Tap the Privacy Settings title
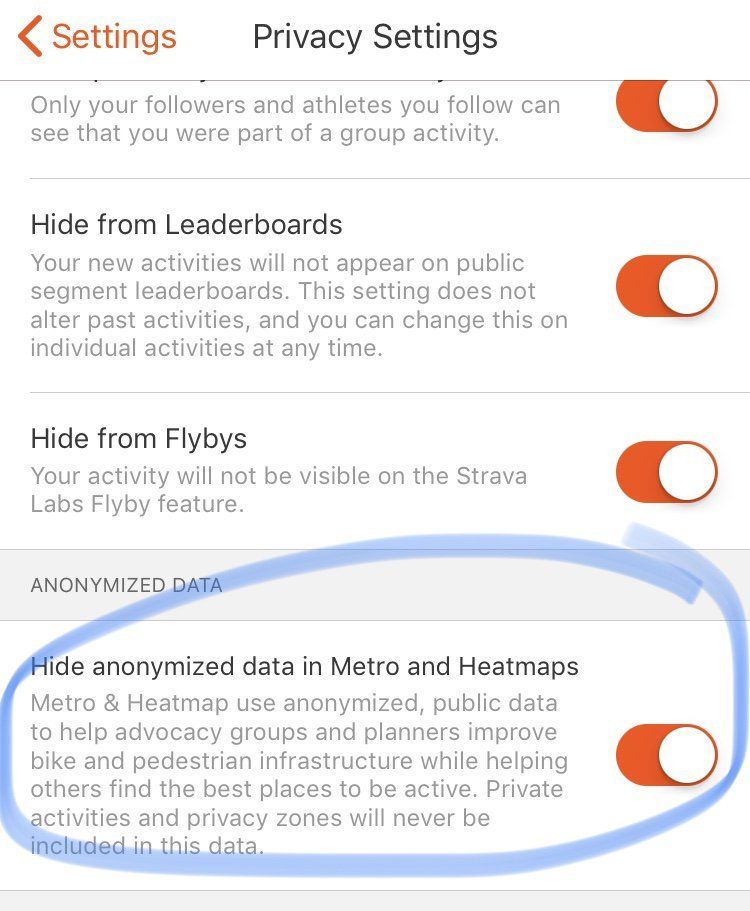 click(374, 37)
